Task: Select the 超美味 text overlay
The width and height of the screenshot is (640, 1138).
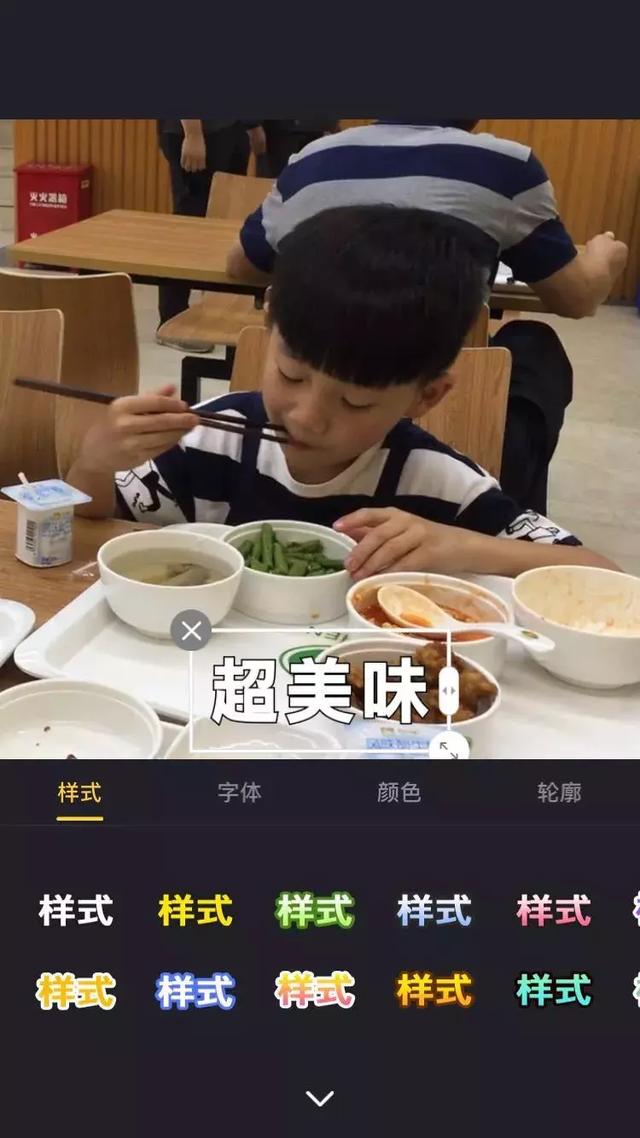Action: pyautogui.click(x=318, y=690)
